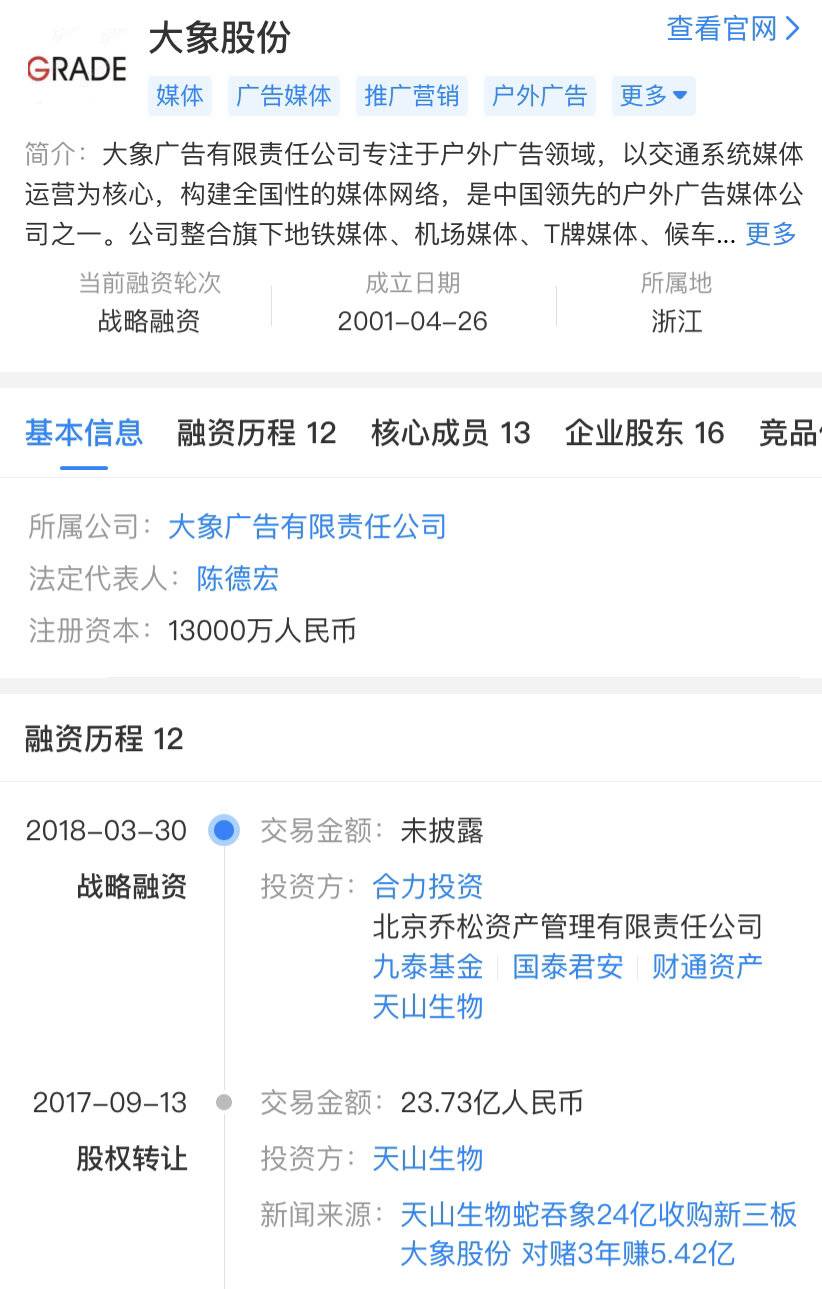
Task: Select the 广告媒体 tag chip
Action: pyautogui.click(x=284, y=96)
